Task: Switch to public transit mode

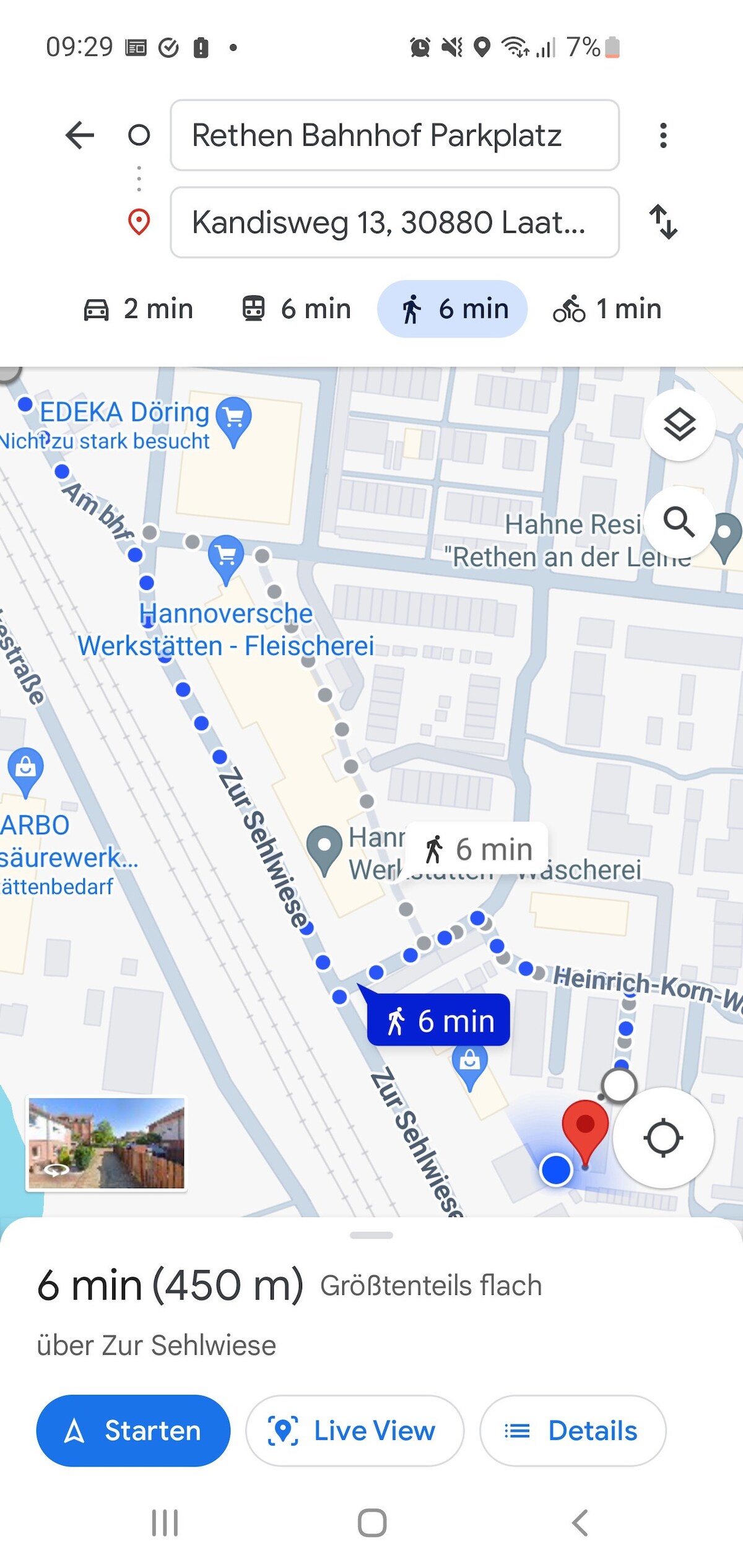Action: 297,309
